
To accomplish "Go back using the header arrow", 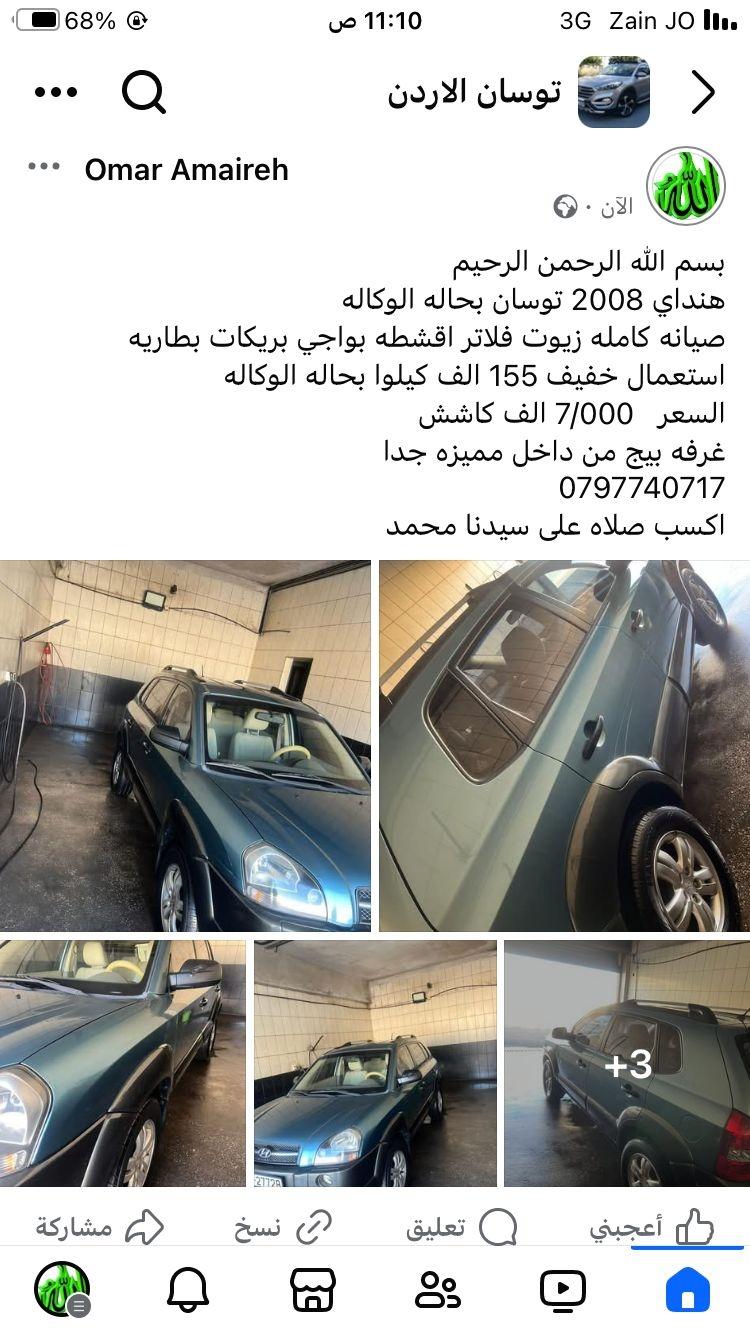I will [704, 93].
